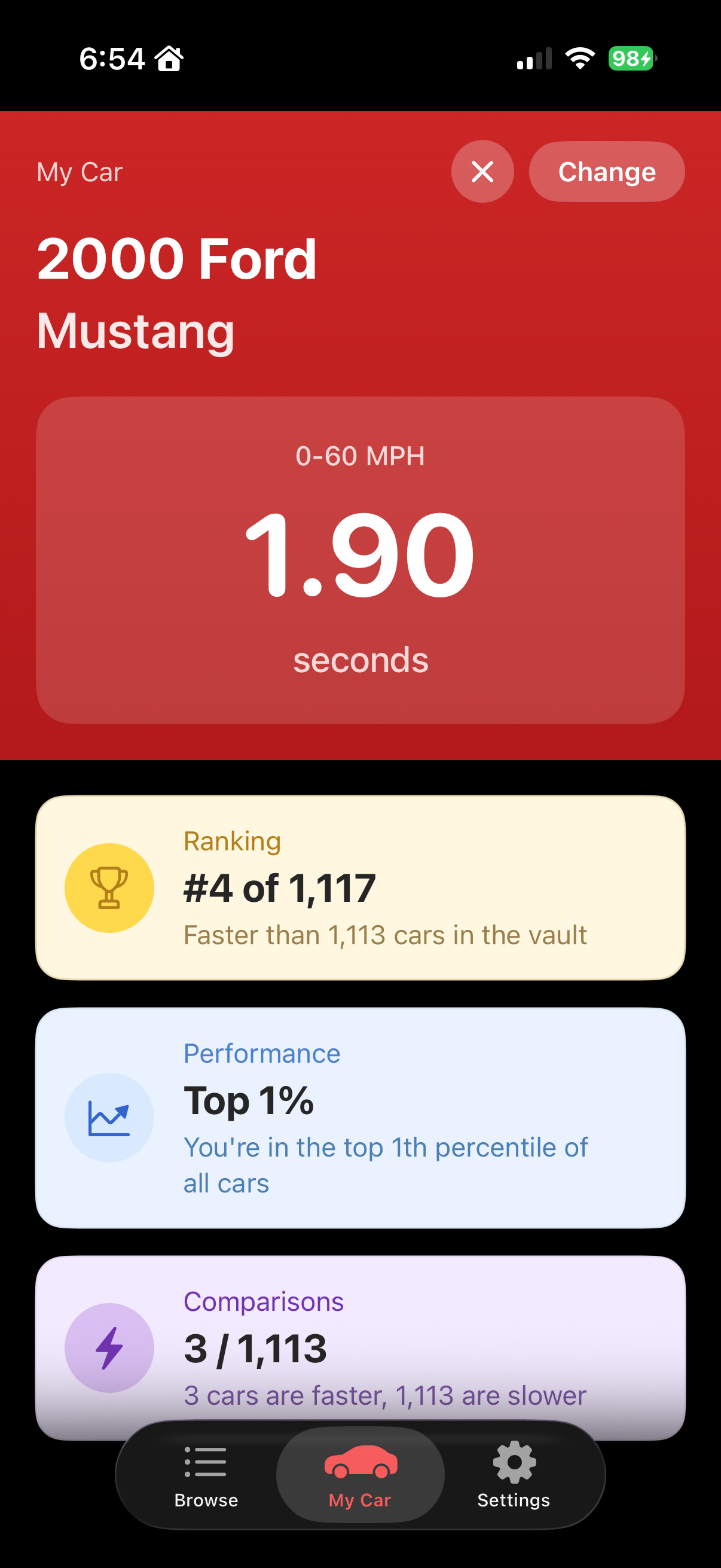Open Settings via the gear icon
Screen dimensions: 721x1568
[x=513, y=1460]
